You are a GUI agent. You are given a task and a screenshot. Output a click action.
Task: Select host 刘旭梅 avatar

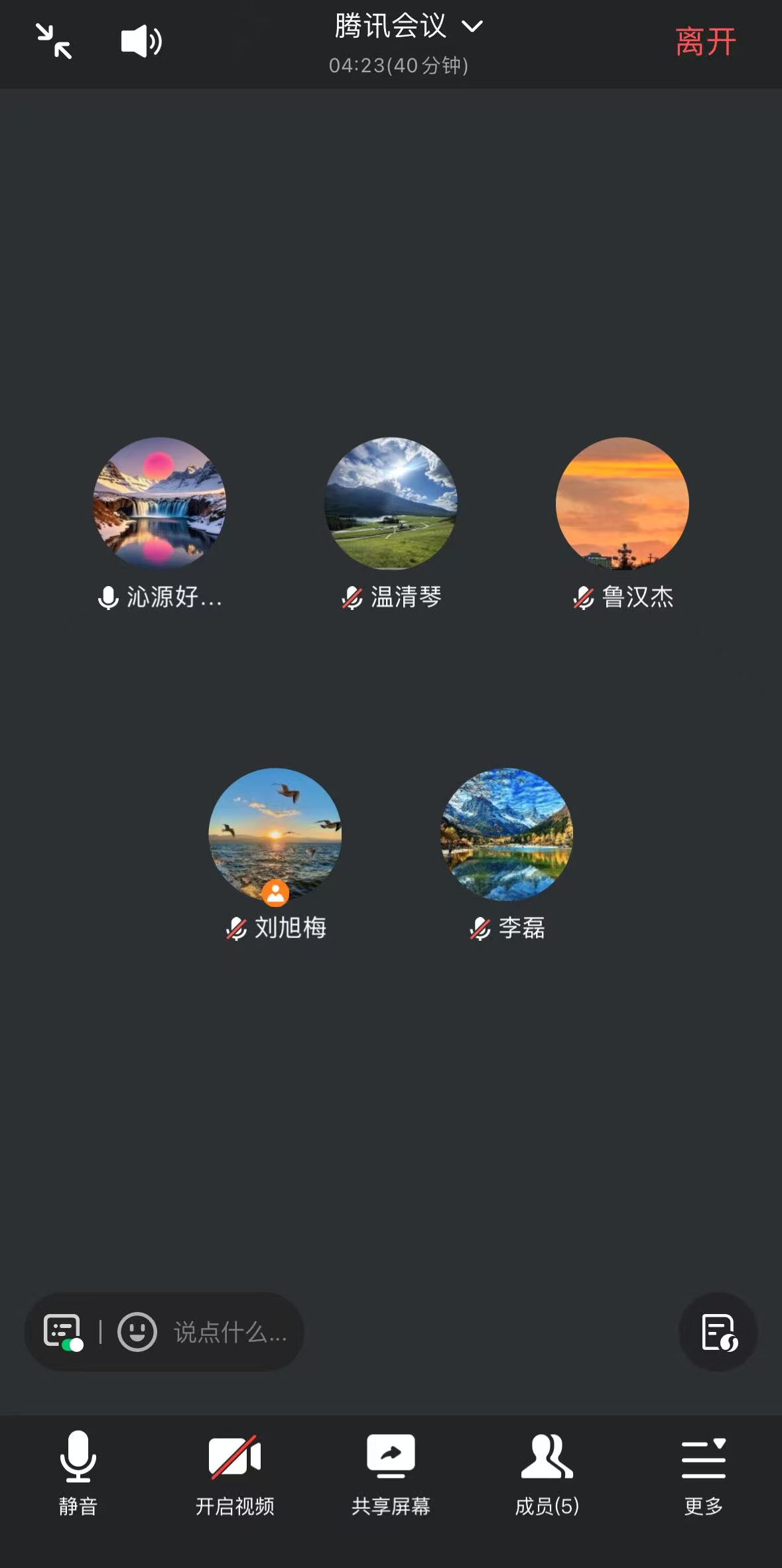(x=275, y=834)
